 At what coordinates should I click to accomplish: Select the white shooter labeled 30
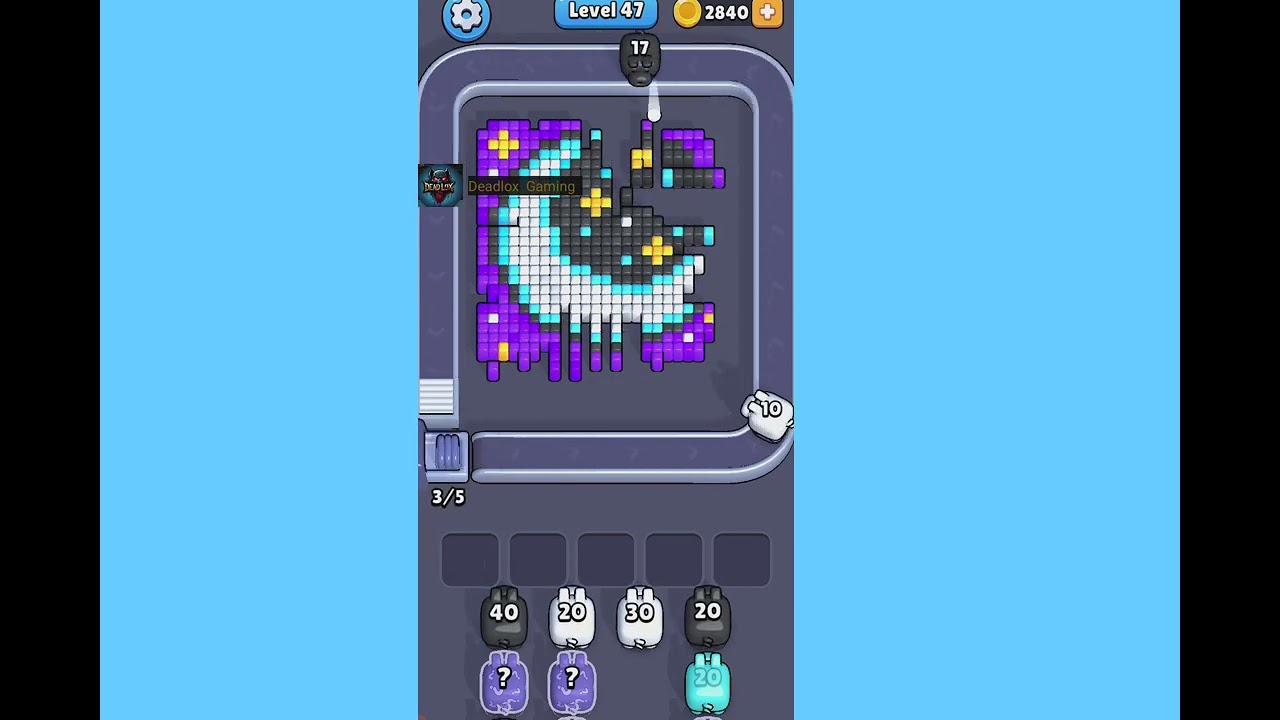click(640, 616)
